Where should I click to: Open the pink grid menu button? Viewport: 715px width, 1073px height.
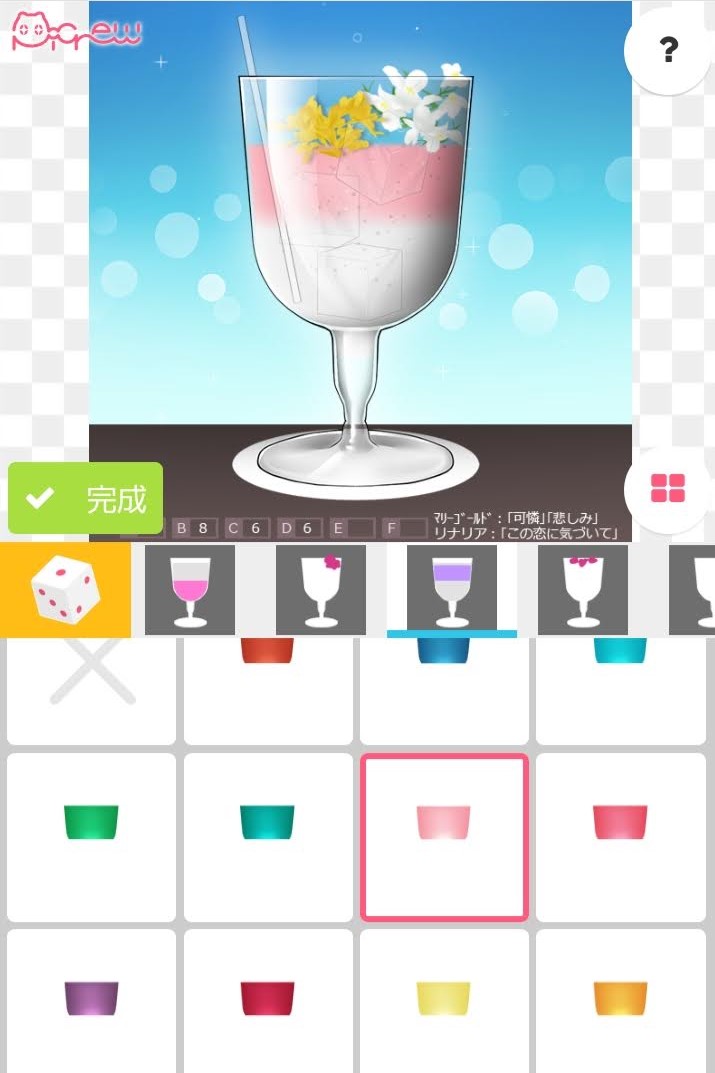(668, 490)
